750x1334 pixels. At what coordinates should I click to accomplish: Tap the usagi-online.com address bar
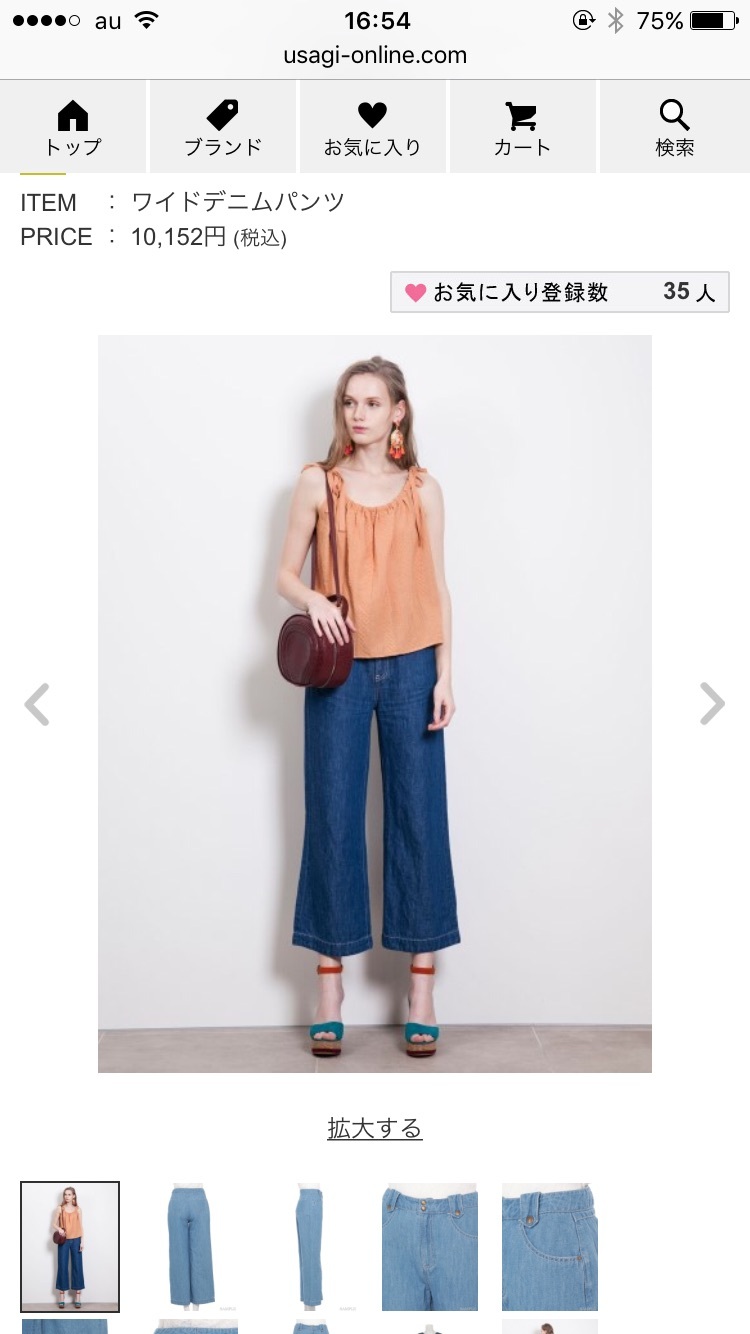coord(375,55)
